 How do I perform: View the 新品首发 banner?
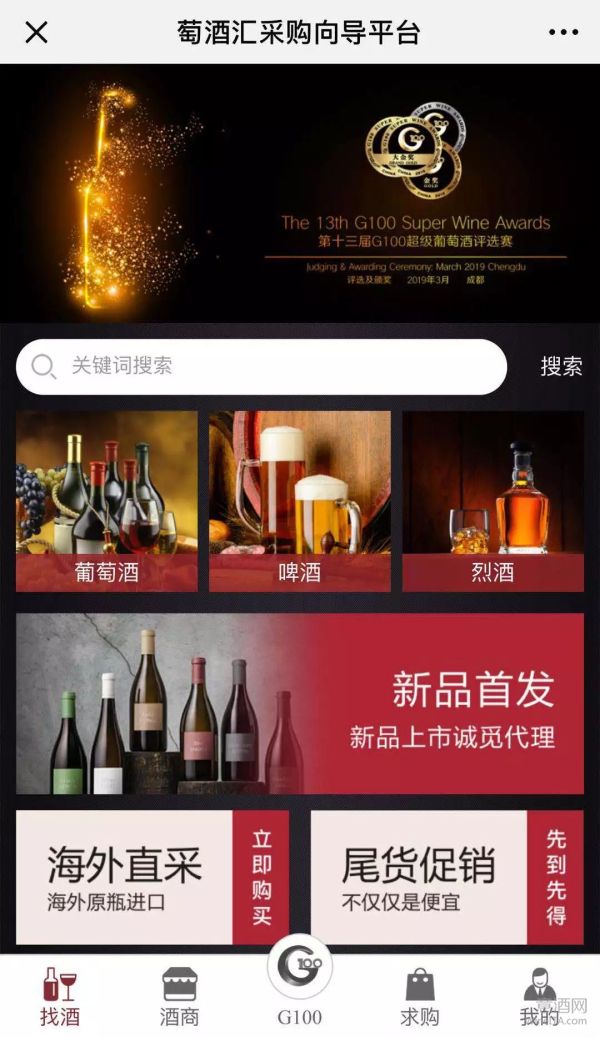(300, 704)
